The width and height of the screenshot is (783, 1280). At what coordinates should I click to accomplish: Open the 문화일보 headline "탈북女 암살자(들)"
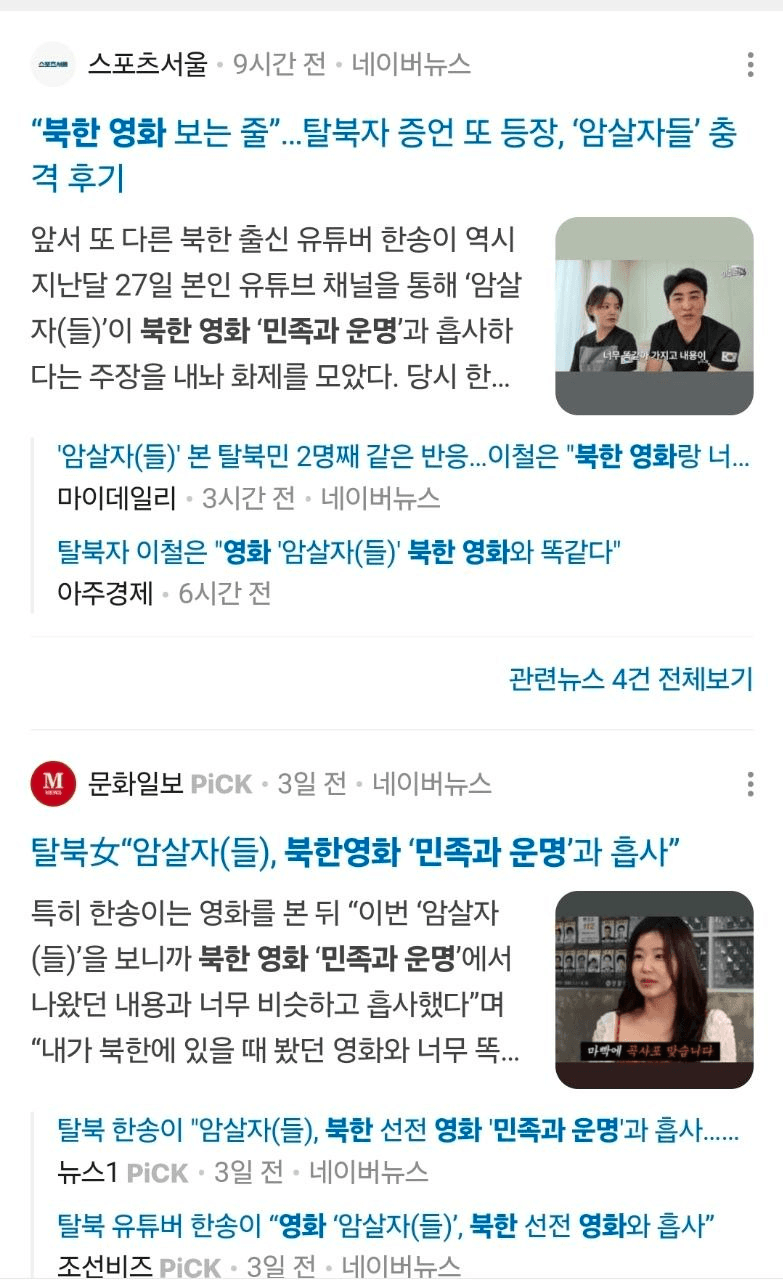(x=355, y=852)
